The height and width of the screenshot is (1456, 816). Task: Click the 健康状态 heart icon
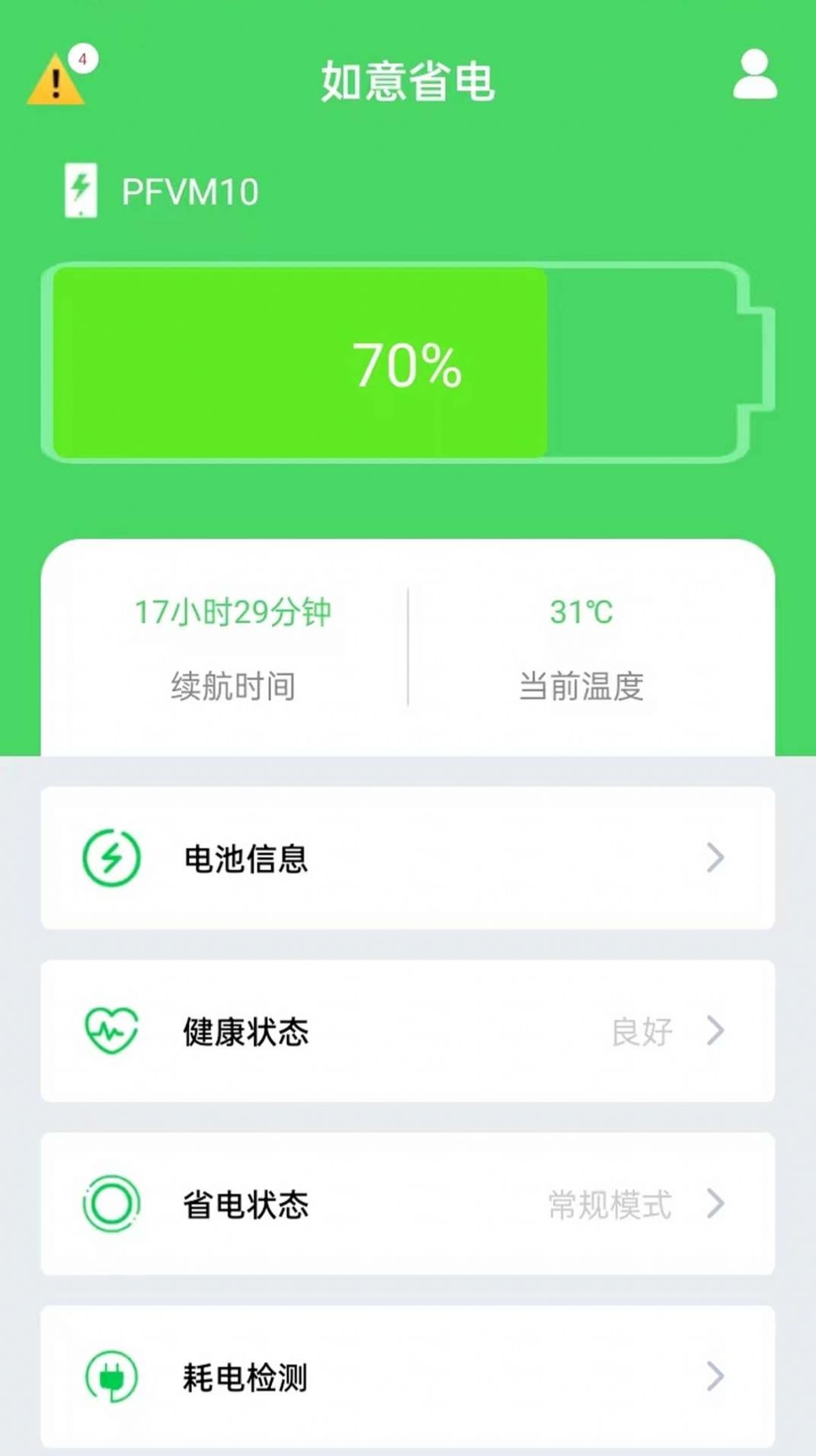point(111,1032)
